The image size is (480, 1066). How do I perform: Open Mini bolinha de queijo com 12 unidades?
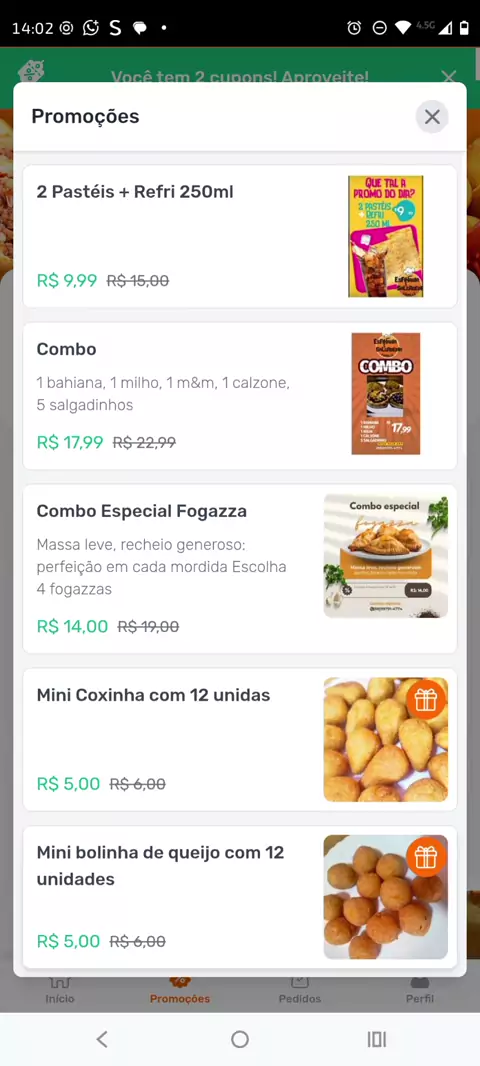(240, 896)
